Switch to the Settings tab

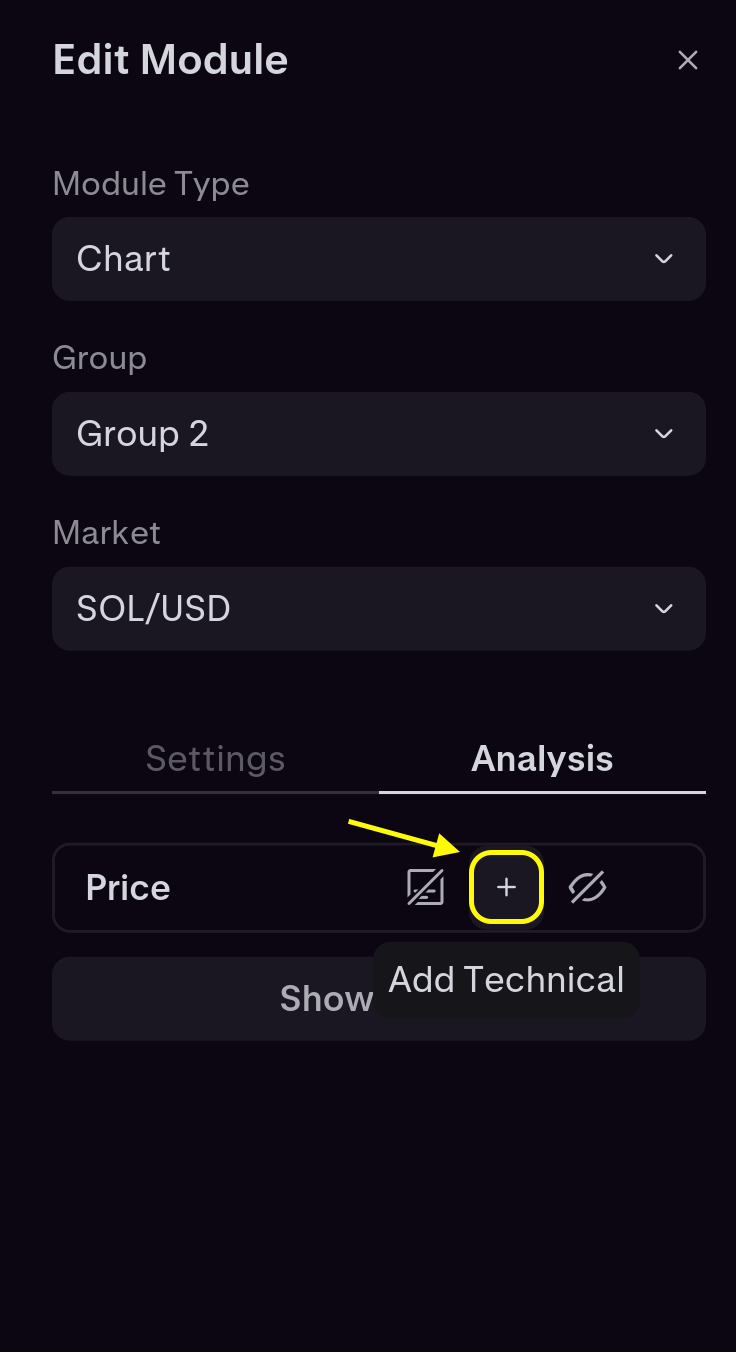tap(215, 758)
